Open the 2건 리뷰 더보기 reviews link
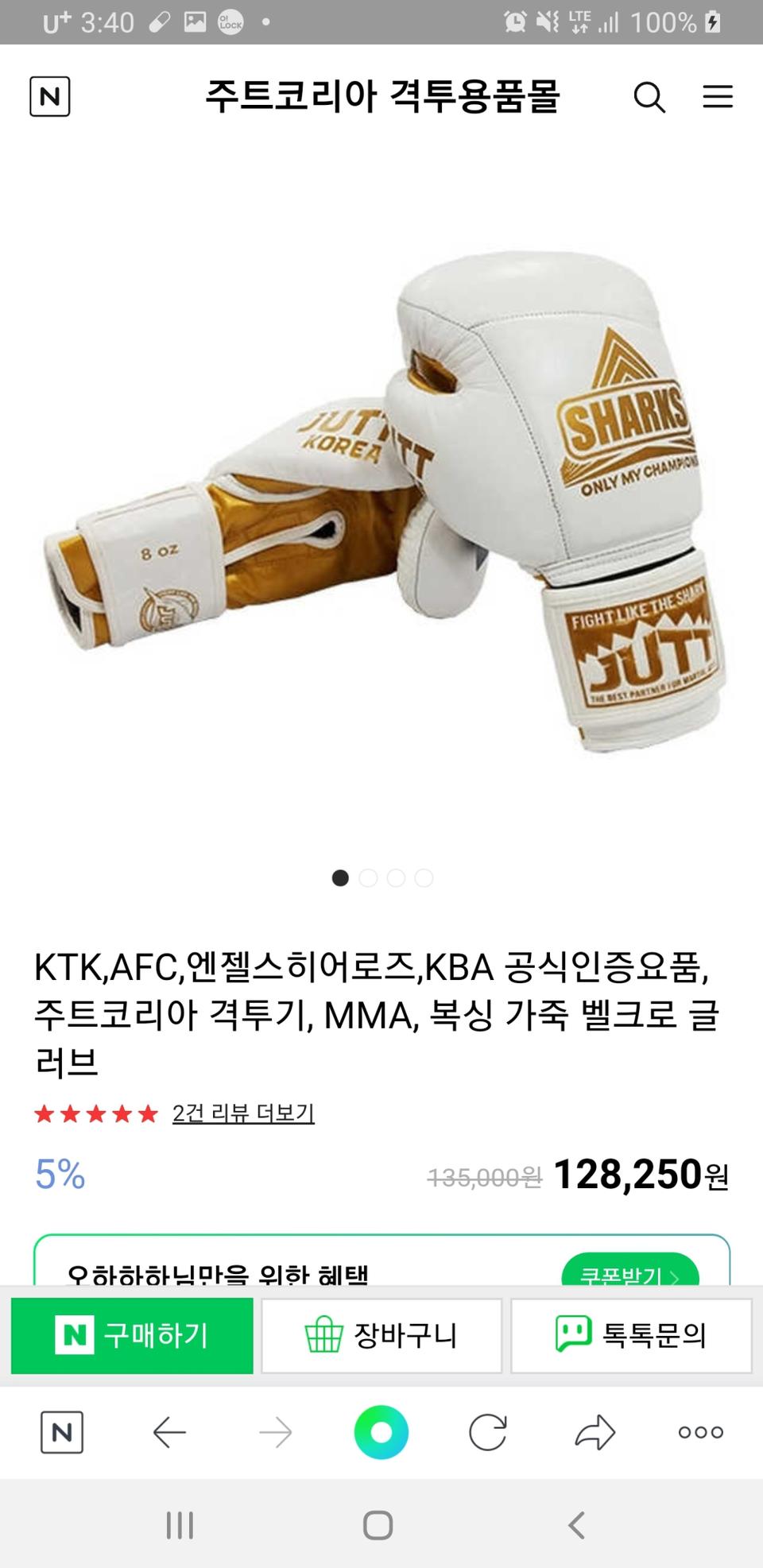The width and height of the screenshot is (763, 1568). (x=242, y=1114)
